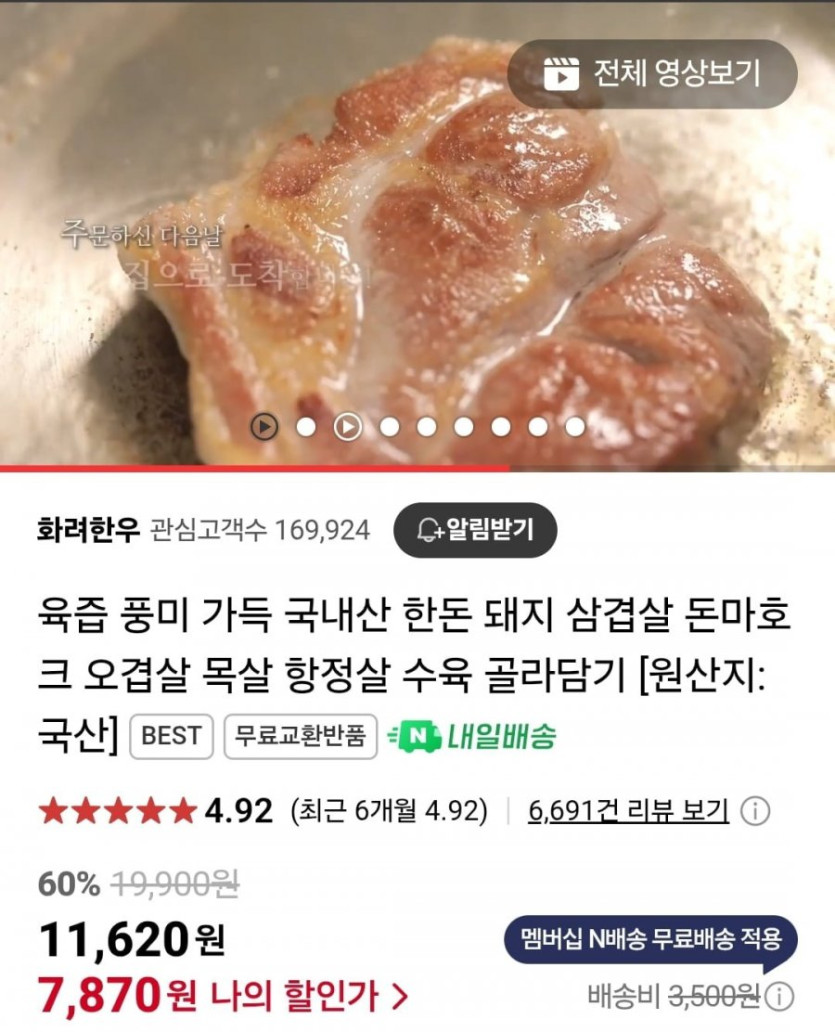This screenshot has width=835, height=1032.
Task: Select the last carousel page dot
Action: (x=575, y=427)
